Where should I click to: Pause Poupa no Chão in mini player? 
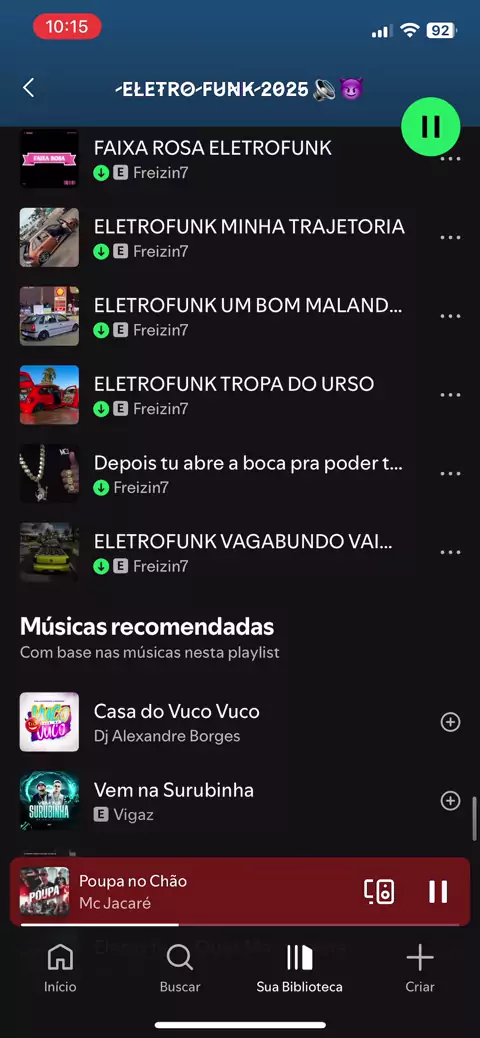coord(438,892)
